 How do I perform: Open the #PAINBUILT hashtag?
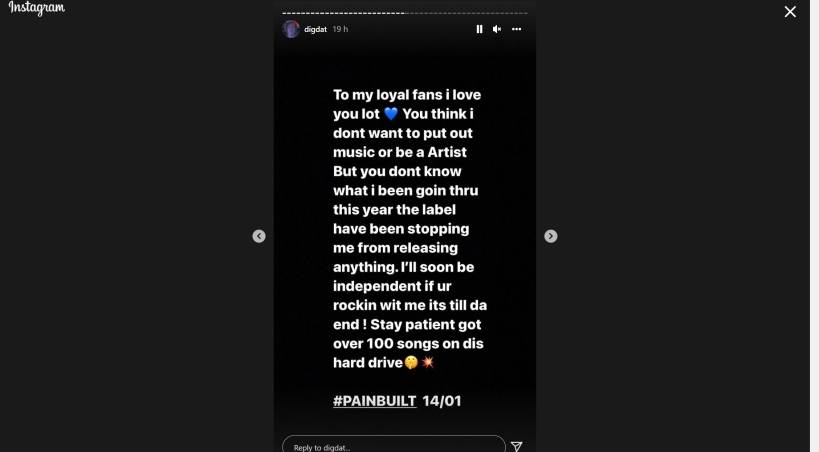click(374, 401)
